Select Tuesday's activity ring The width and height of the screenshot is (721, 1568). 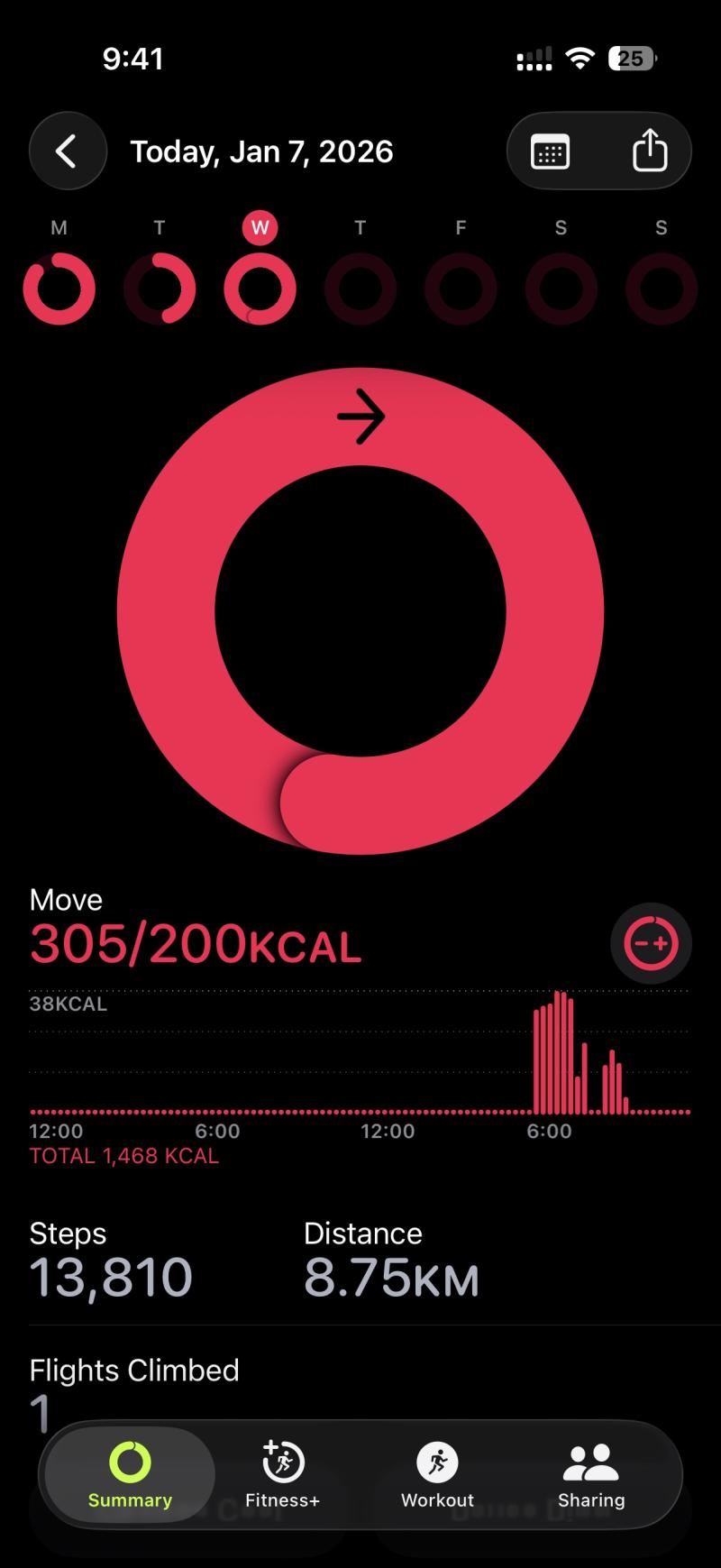(x=160, y=289)
